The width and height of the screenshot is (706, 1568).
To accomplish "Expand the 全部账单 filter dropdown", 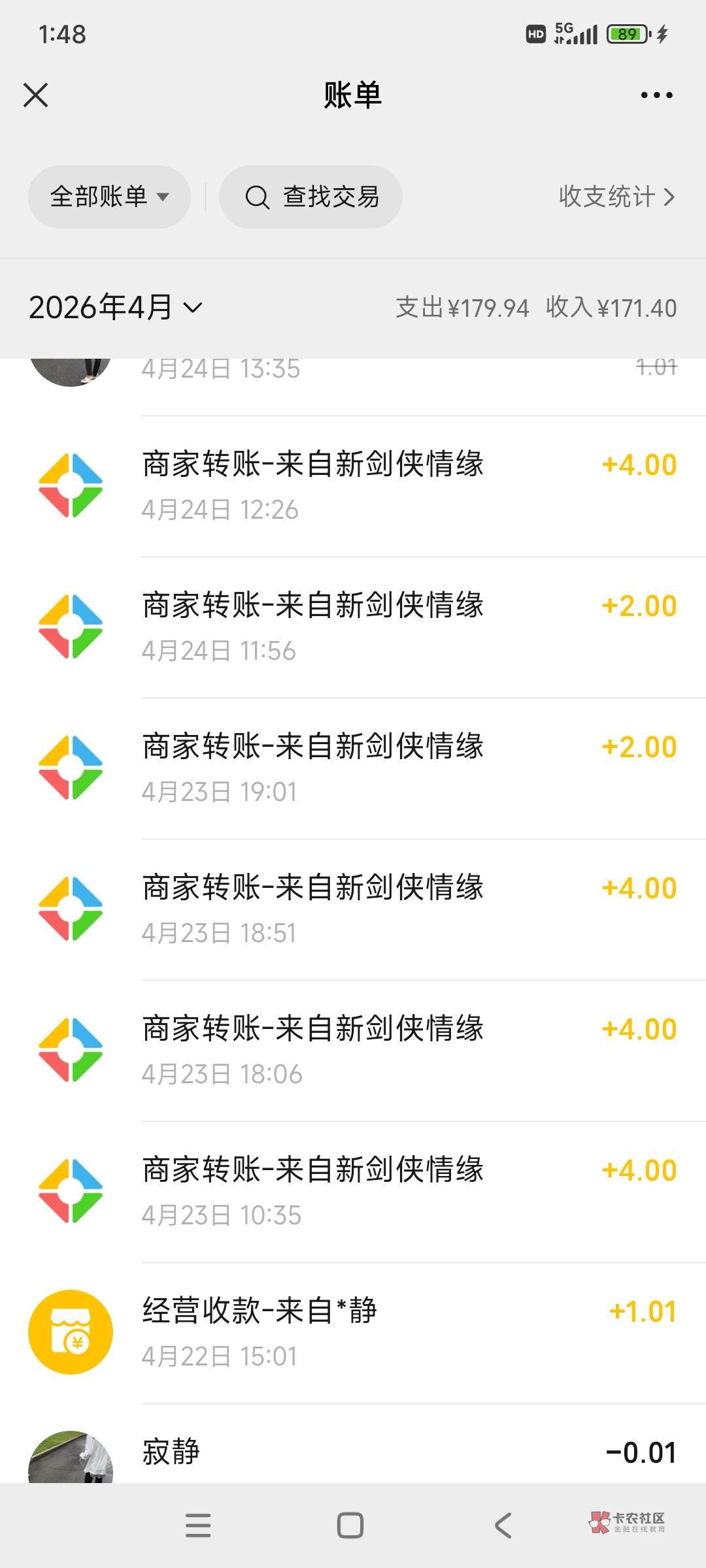I will click(x=109, y=197).
